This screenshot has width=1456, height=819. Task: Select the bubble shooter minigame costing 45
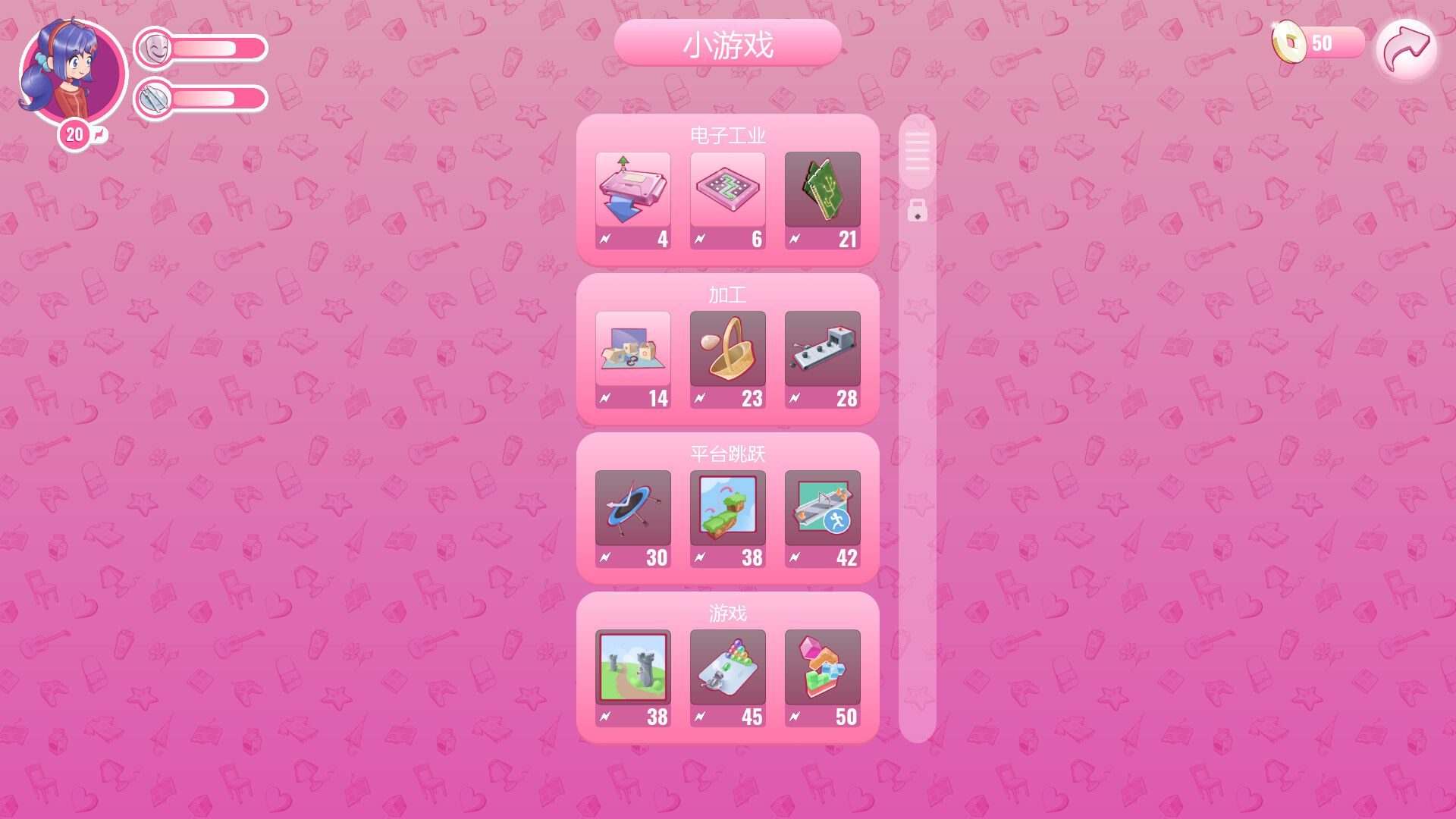point(727,678)
